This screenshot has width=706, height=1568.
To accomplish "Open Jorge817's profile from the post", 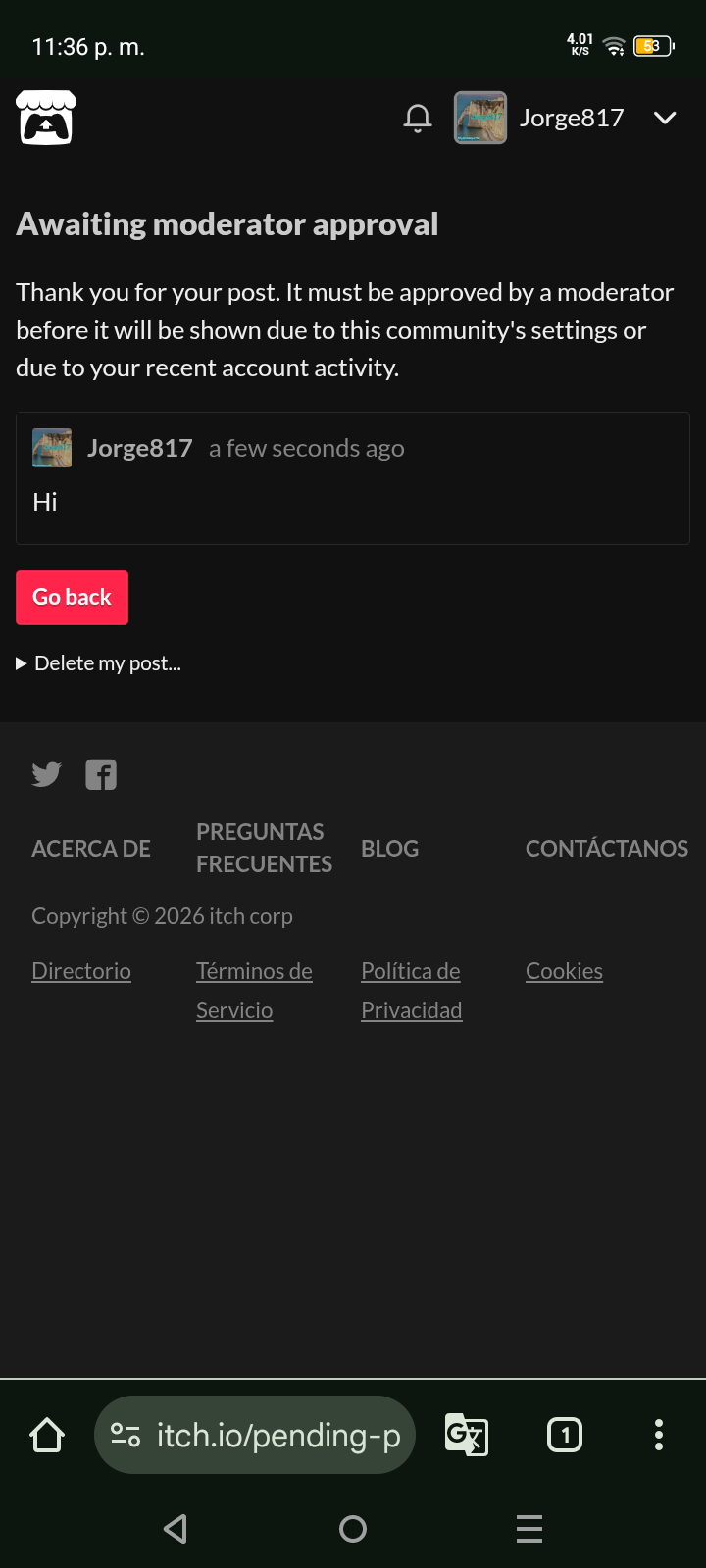I will pyautogui.click(x=139, y=449).
